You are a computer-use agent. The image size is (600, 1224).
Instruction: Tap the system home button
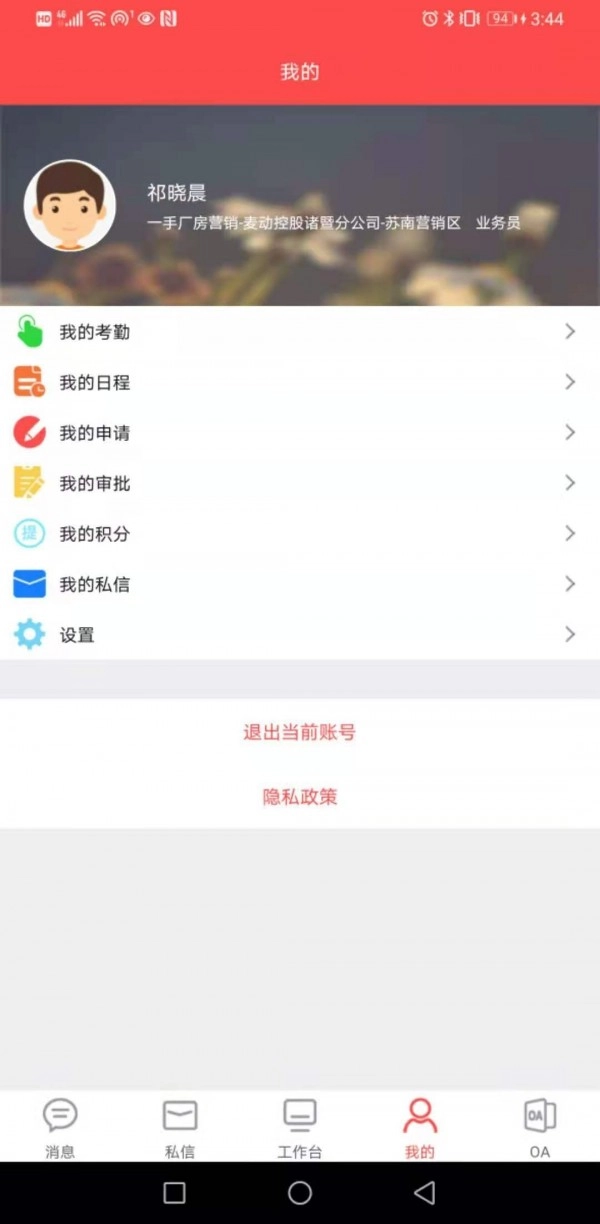[x=300, y=1192]
